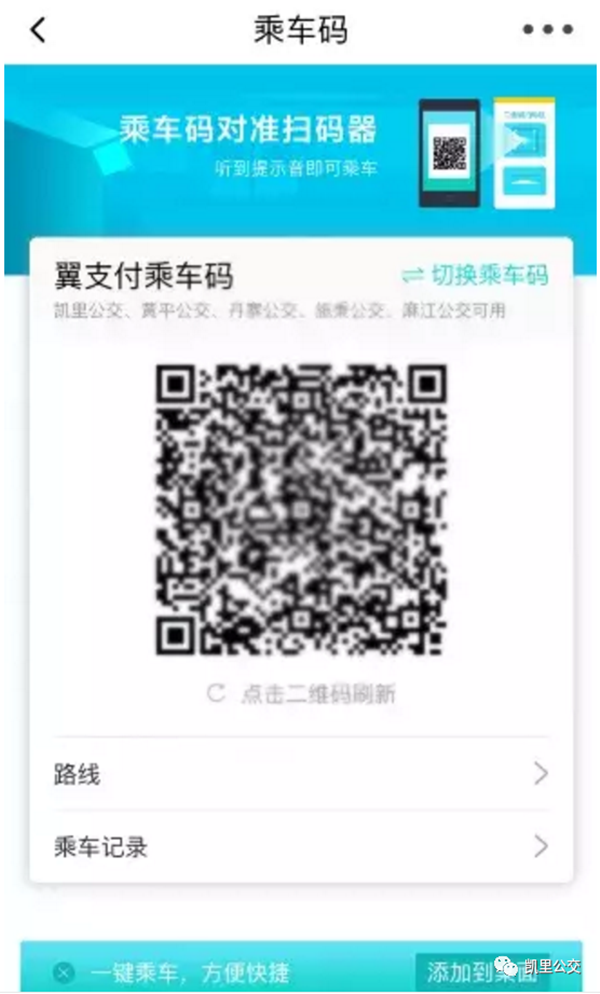Open the 乘车记录 row
The height and width of the screenshot is (994, 600).
pyautogui.click(x=300, y=847)
